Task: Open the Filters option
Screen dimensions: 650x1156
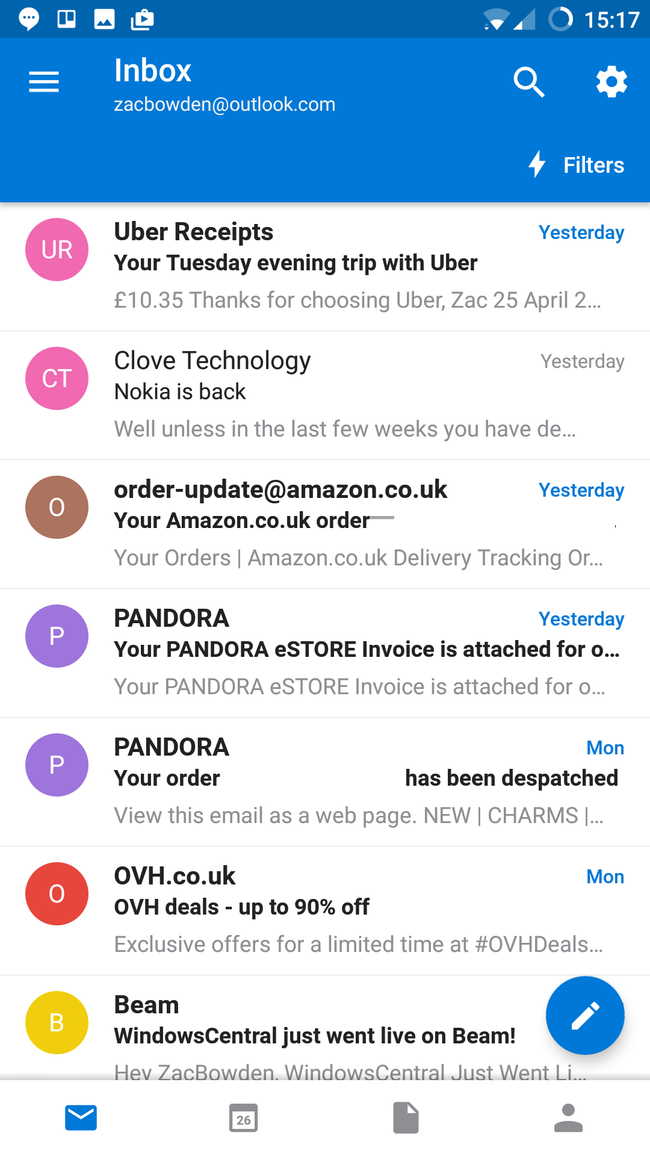Action: tap(577, 165)
